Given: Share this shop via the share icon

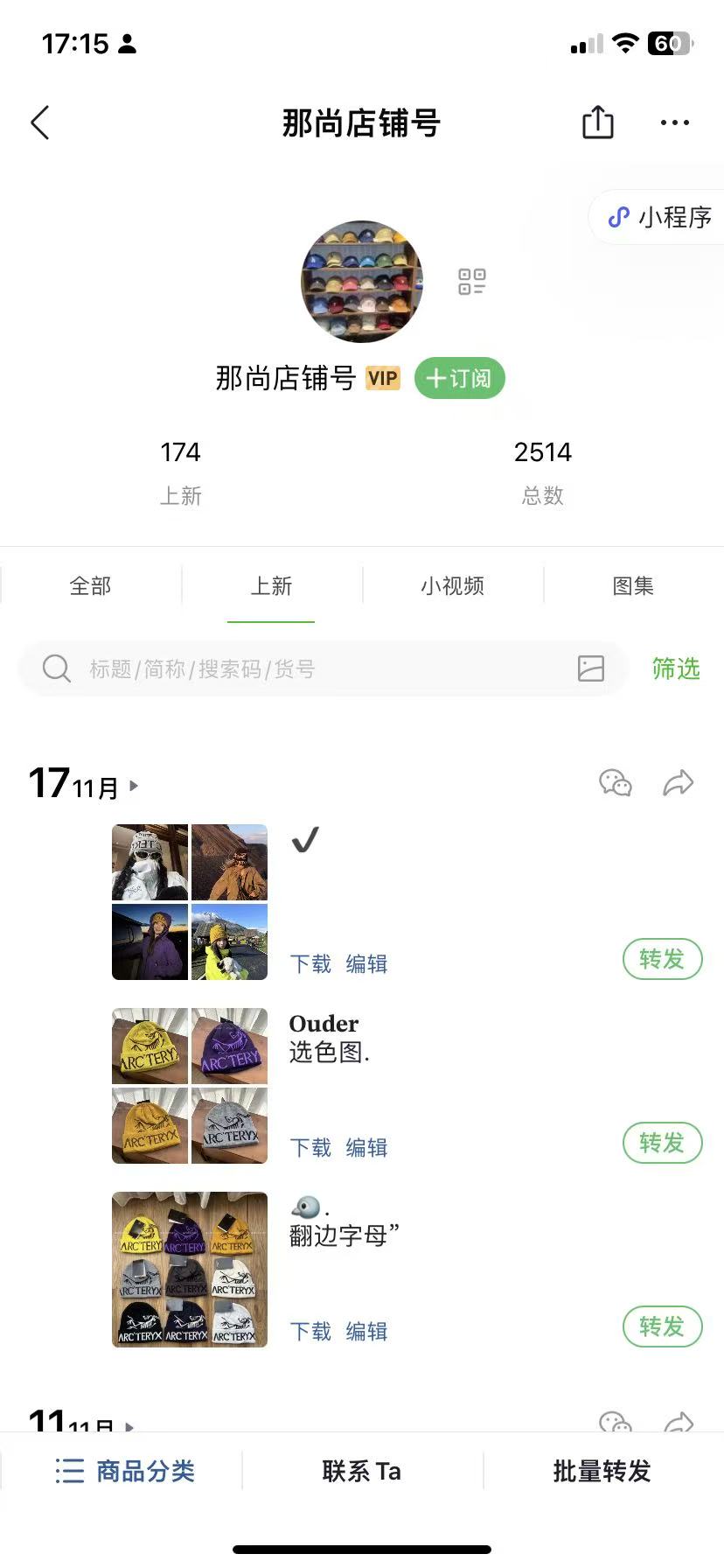Looking at the screenshot, I should (598, 122).
